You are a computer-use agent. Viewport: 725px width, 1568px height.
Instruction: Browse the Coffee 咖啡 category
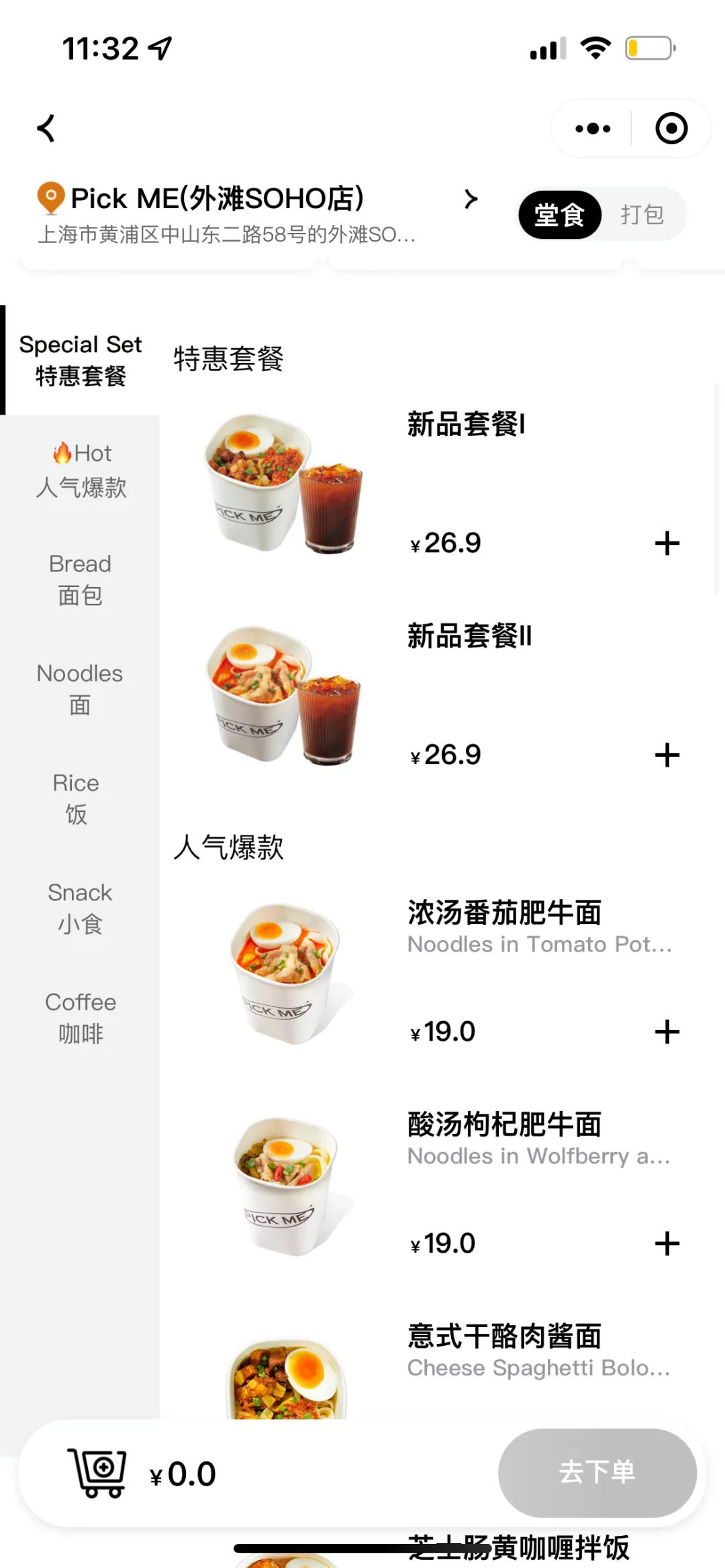click(81, 1017)
